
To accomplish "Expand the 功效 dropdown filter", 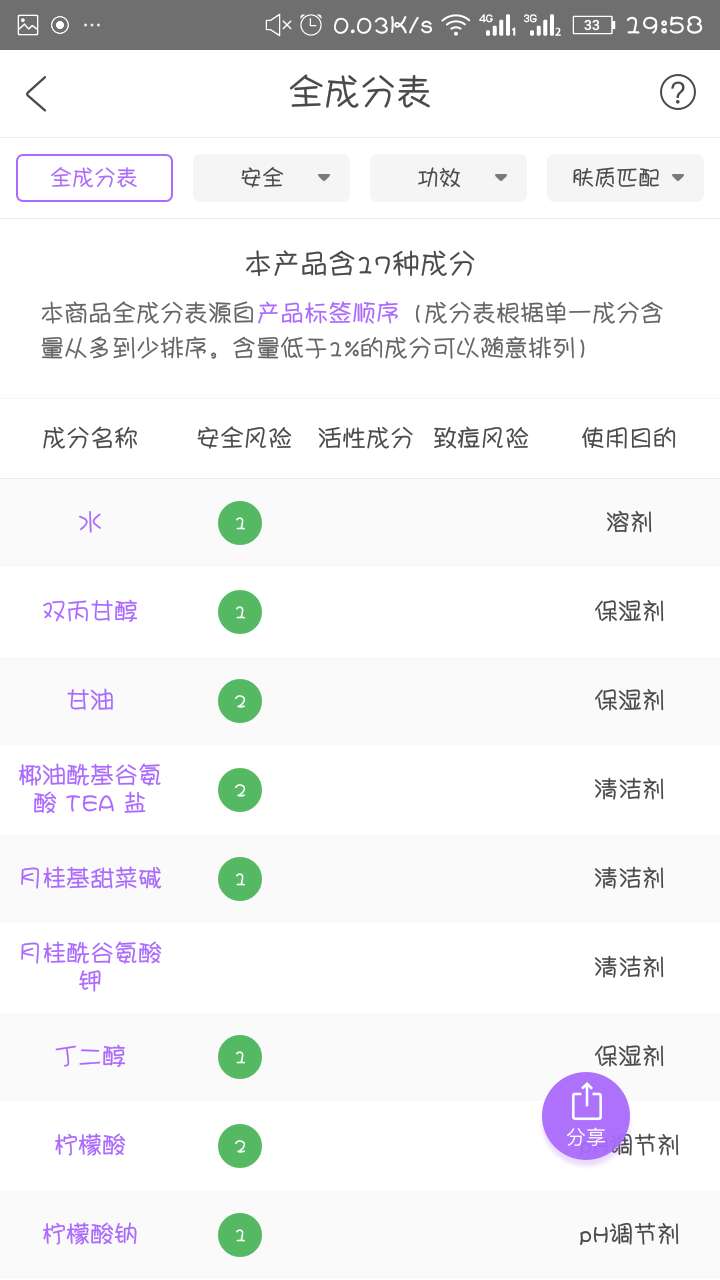I will tap(448, 178).
